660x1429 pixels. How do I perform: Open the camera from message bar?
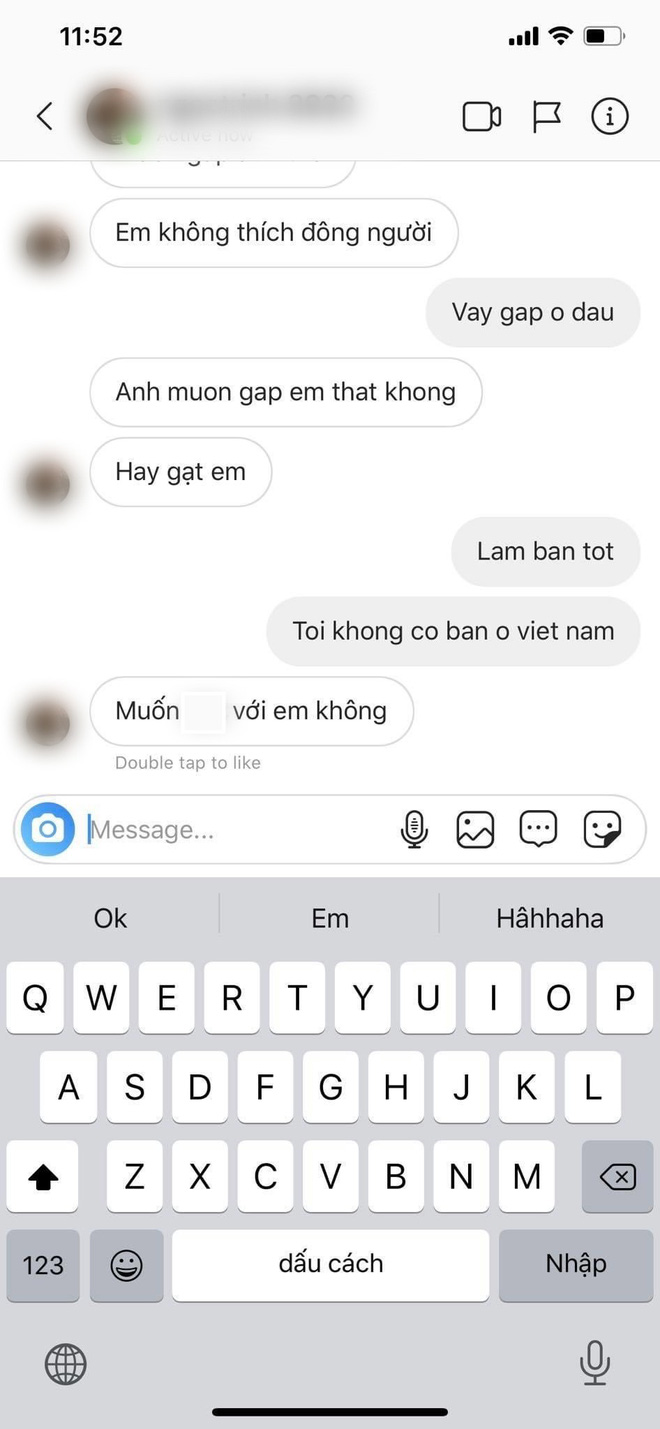[48, 829]
